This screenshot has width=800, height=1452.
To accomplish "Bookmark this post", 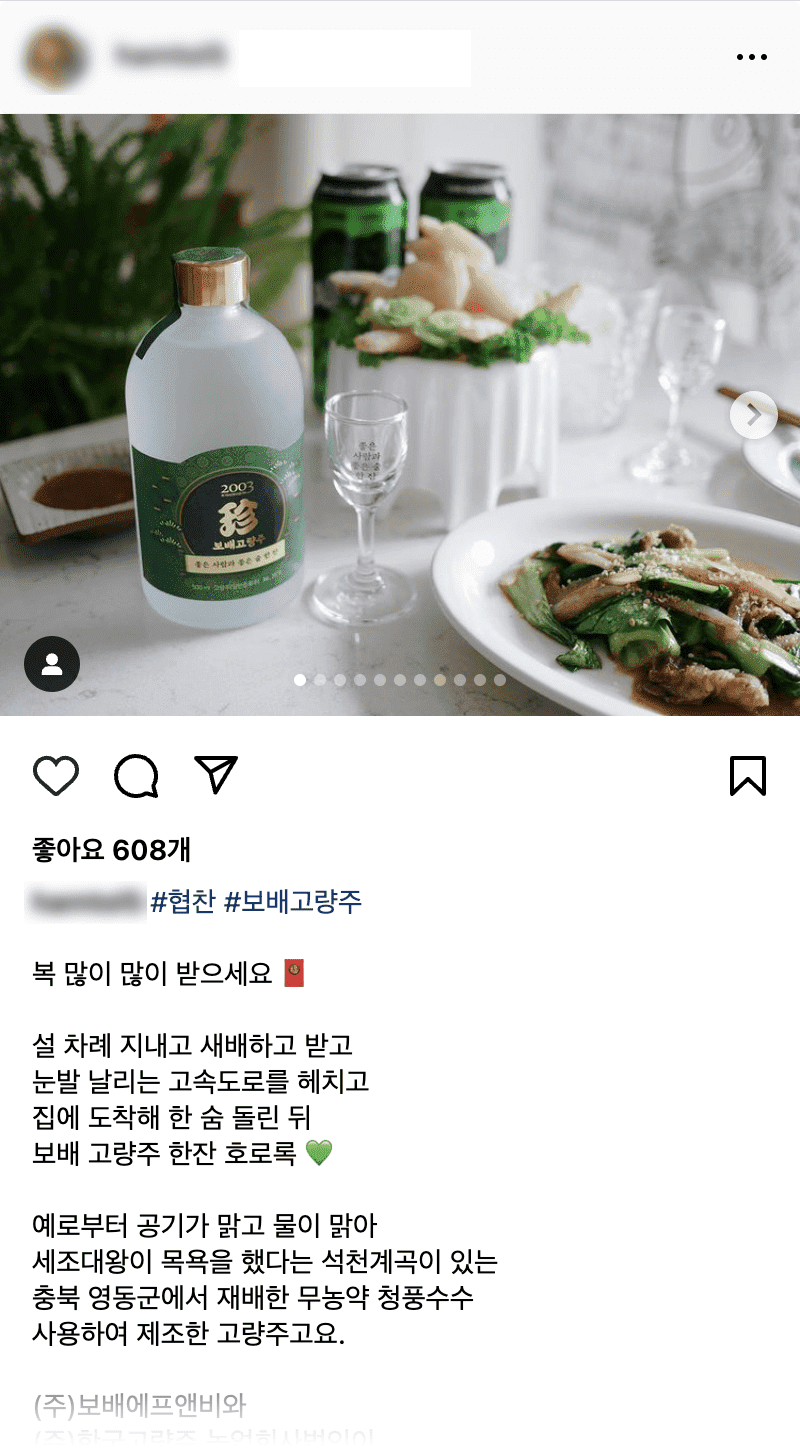I will [x=748, y=776].
